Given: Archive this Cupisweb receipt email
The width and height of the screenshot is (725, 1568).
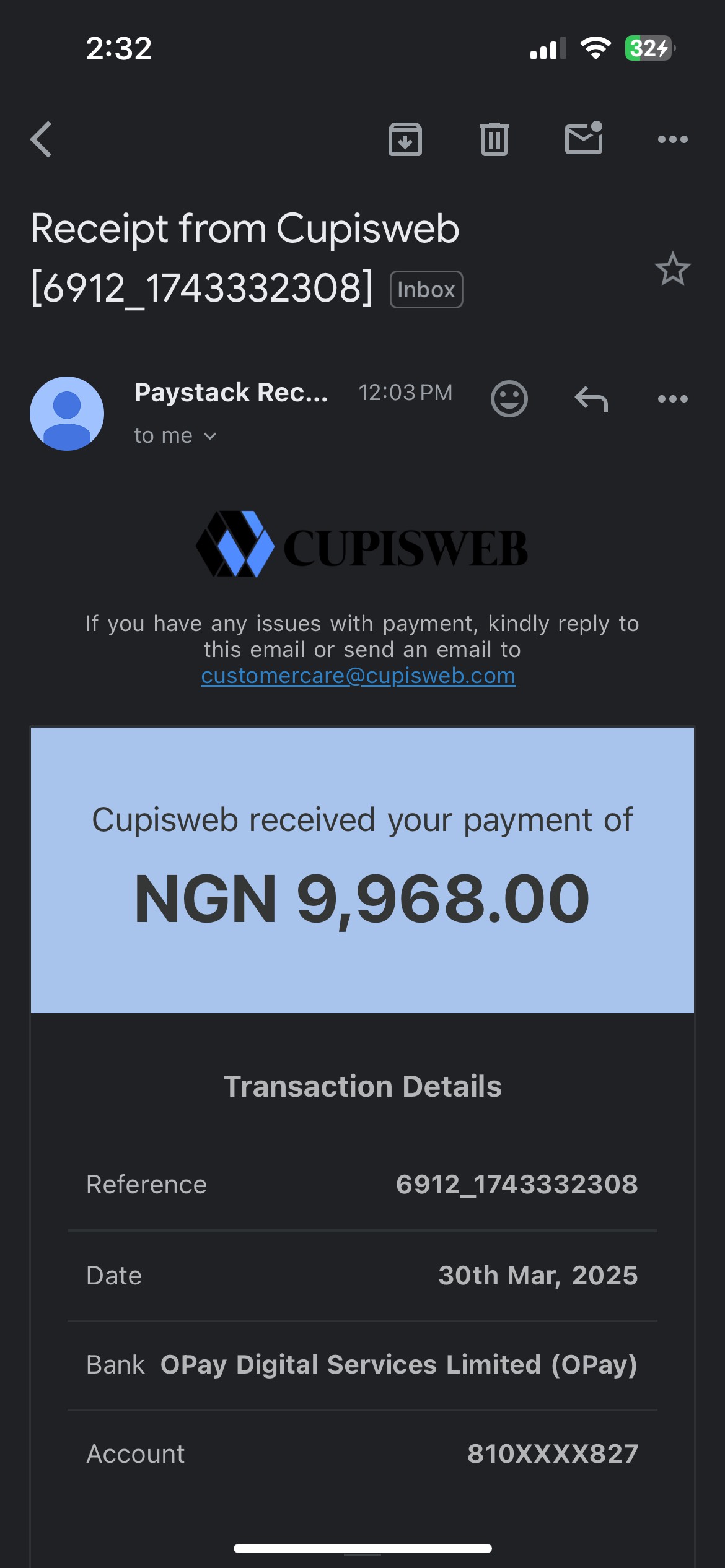Looking at the screenshot, I should (405, 139).
